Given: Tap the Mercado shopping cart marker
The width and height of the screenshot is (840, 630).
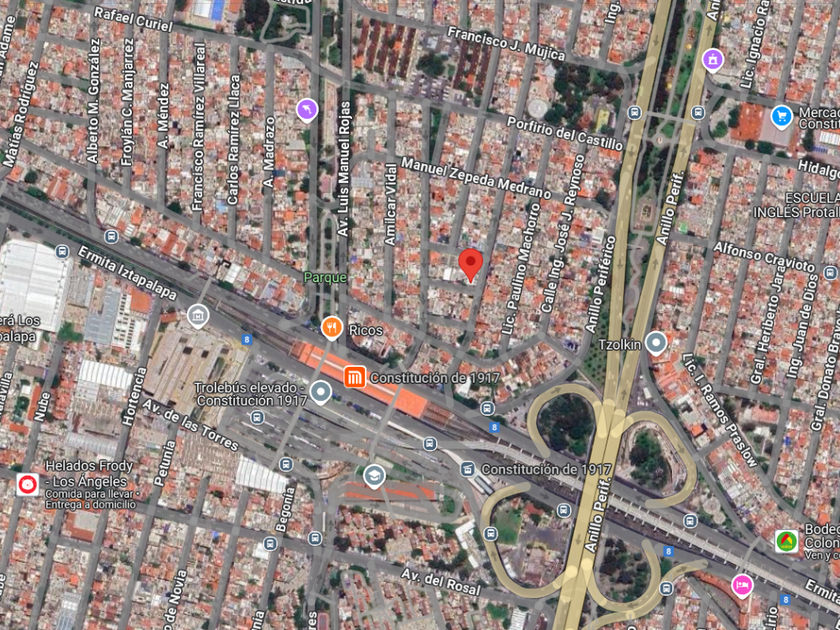Looking at the screenshot, I should pyautogui.click(x=782, y=117).
